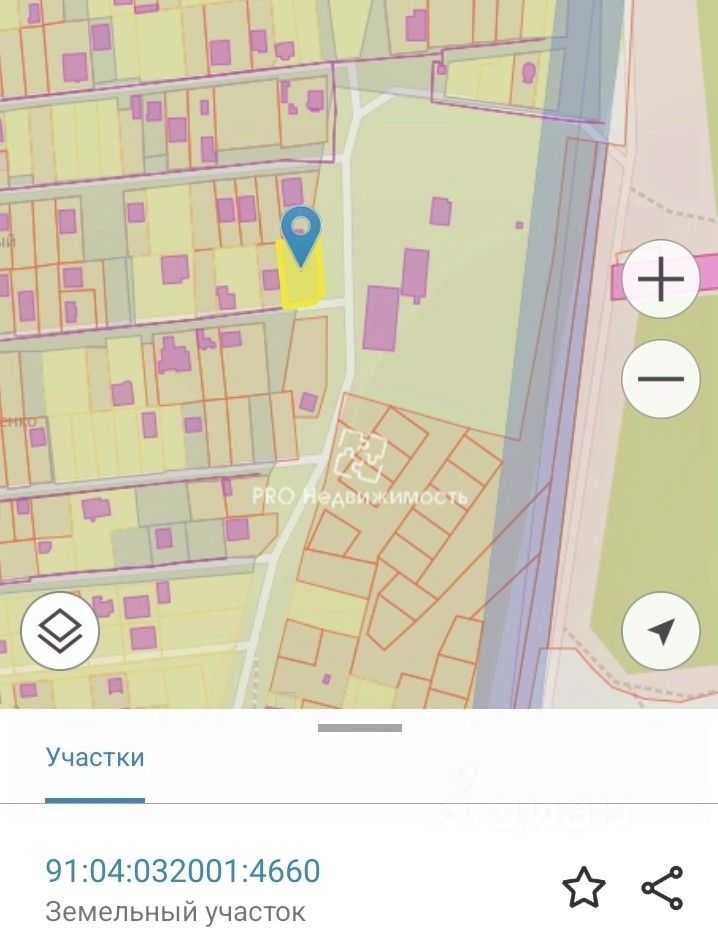Switch to the Участки tab
This screenshot has height=944, width=718.
click(95, 758)
